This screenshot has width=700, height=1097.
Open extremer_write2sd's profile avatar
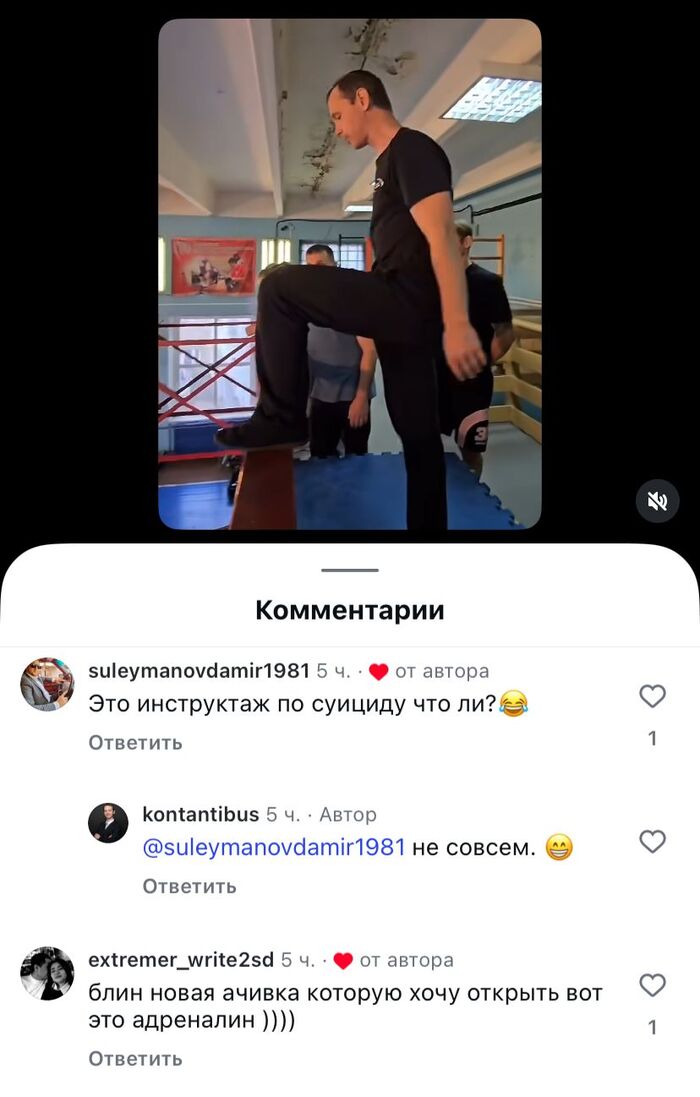[47, 973]
